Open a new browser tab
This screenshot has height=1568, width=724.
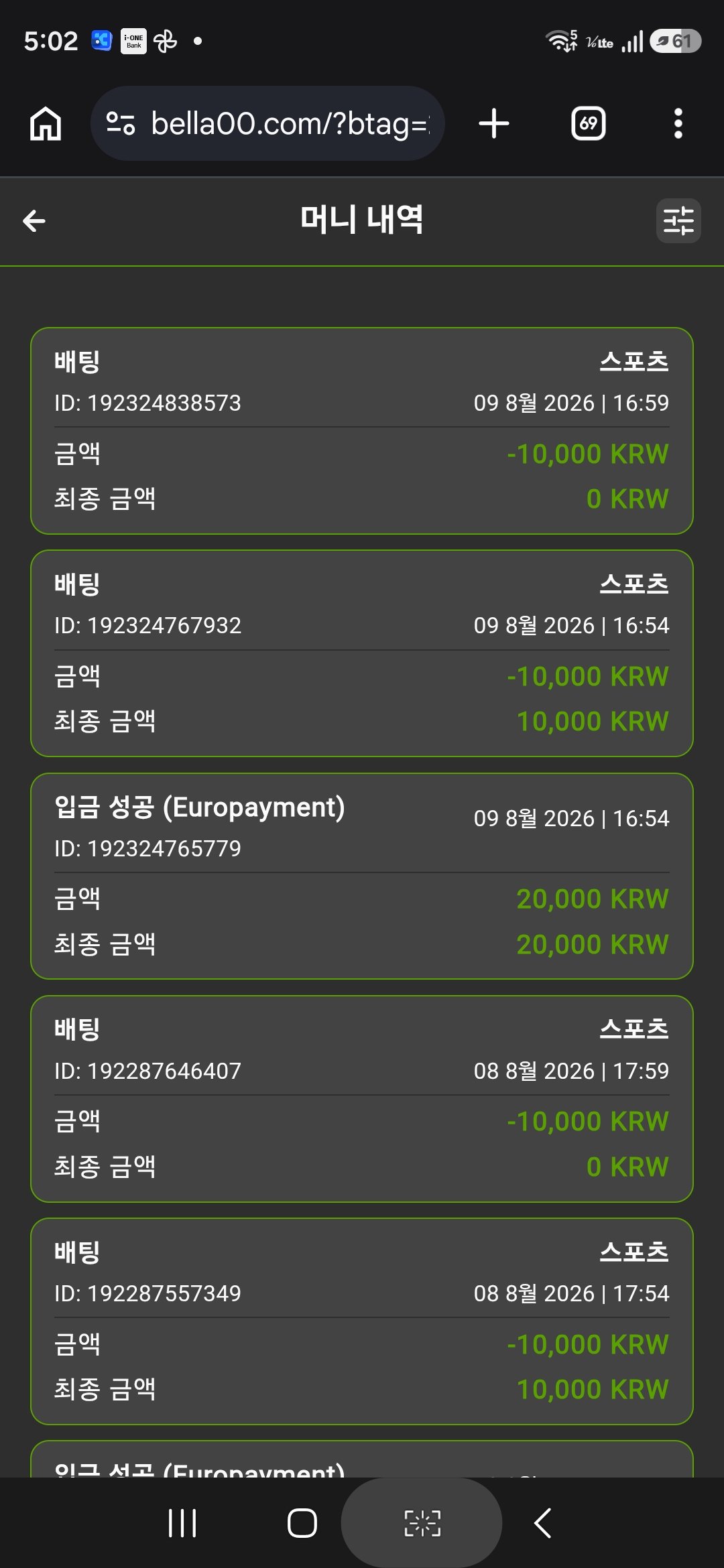[494, 124]
